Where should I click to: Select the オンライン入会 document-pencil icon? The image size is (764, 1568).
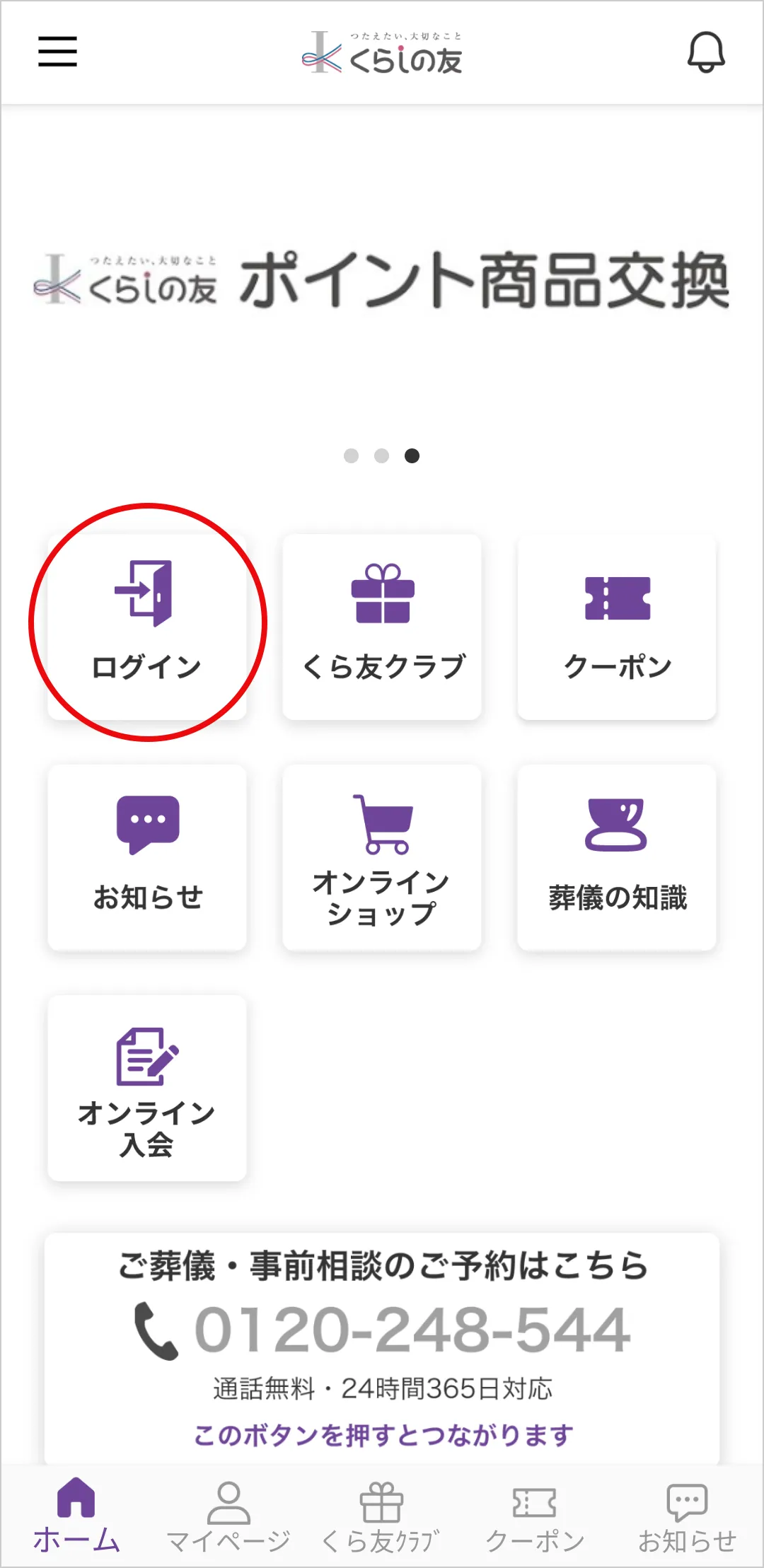point(145,1054)
